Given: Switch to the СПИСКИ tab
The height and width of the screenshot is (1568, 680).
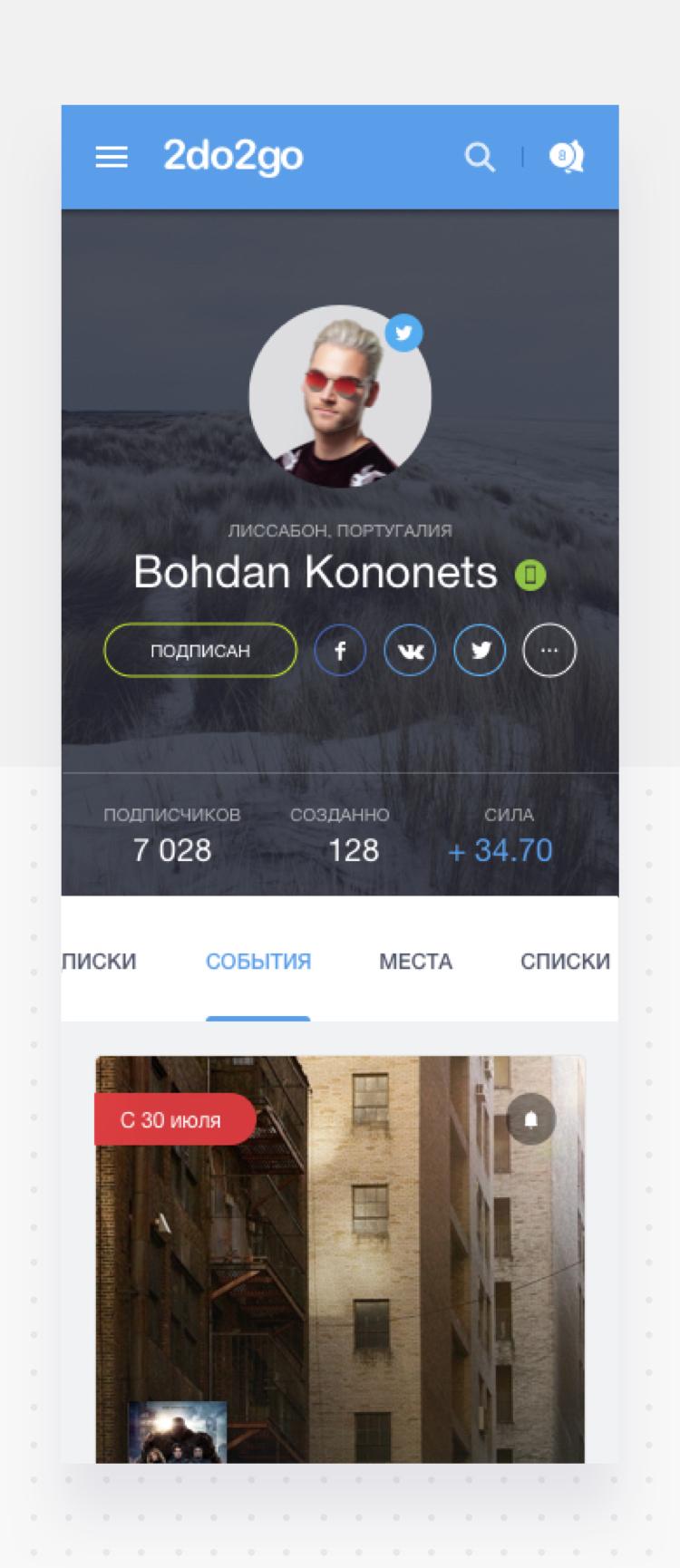Looking at the screenshot, I should pyautogui.click(x=565, y=962).
